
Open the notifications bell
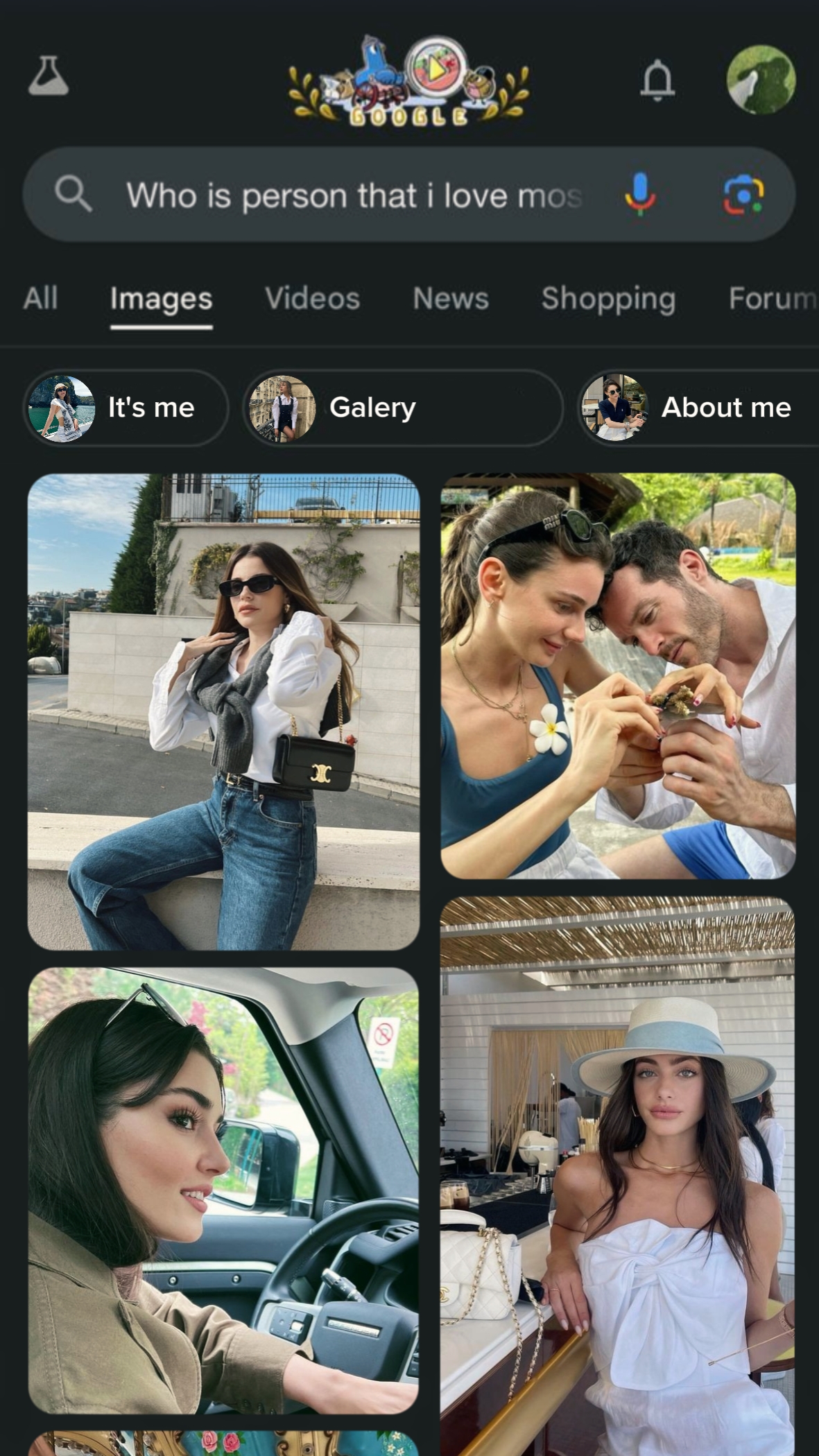coord(657,80)
